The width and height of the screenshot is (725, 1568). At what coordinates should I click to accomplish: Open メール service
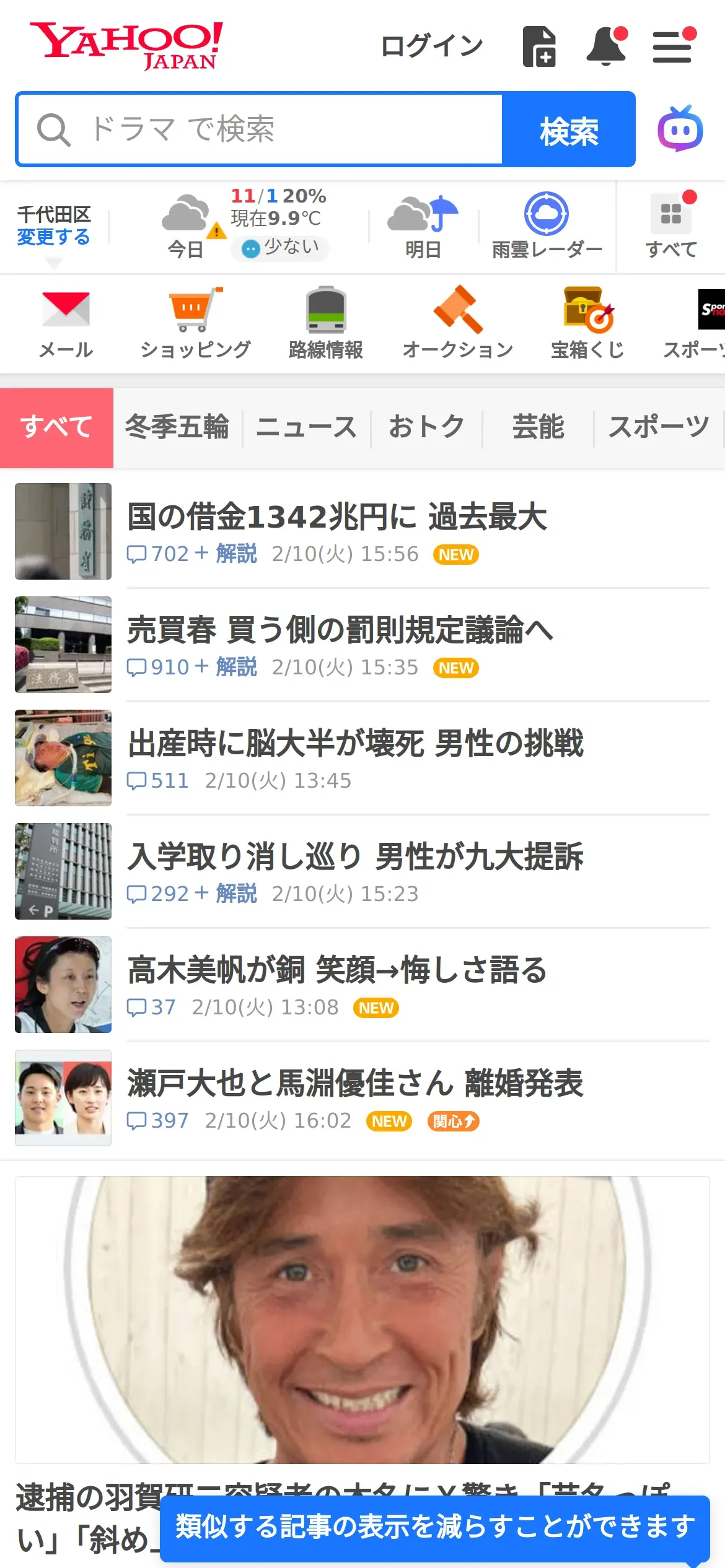coord(66,323)
